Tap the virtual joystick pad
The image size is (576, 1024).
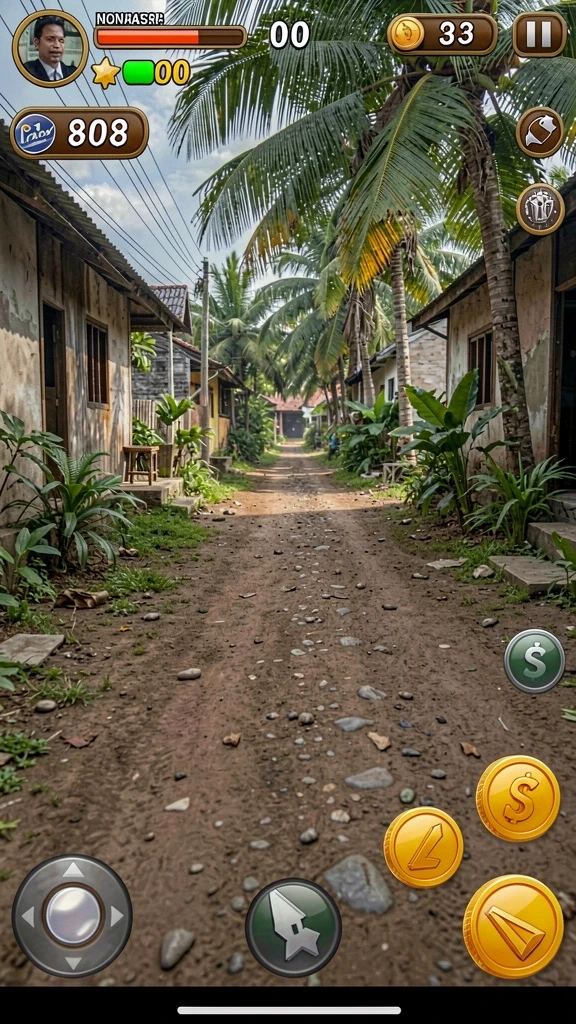72,914
